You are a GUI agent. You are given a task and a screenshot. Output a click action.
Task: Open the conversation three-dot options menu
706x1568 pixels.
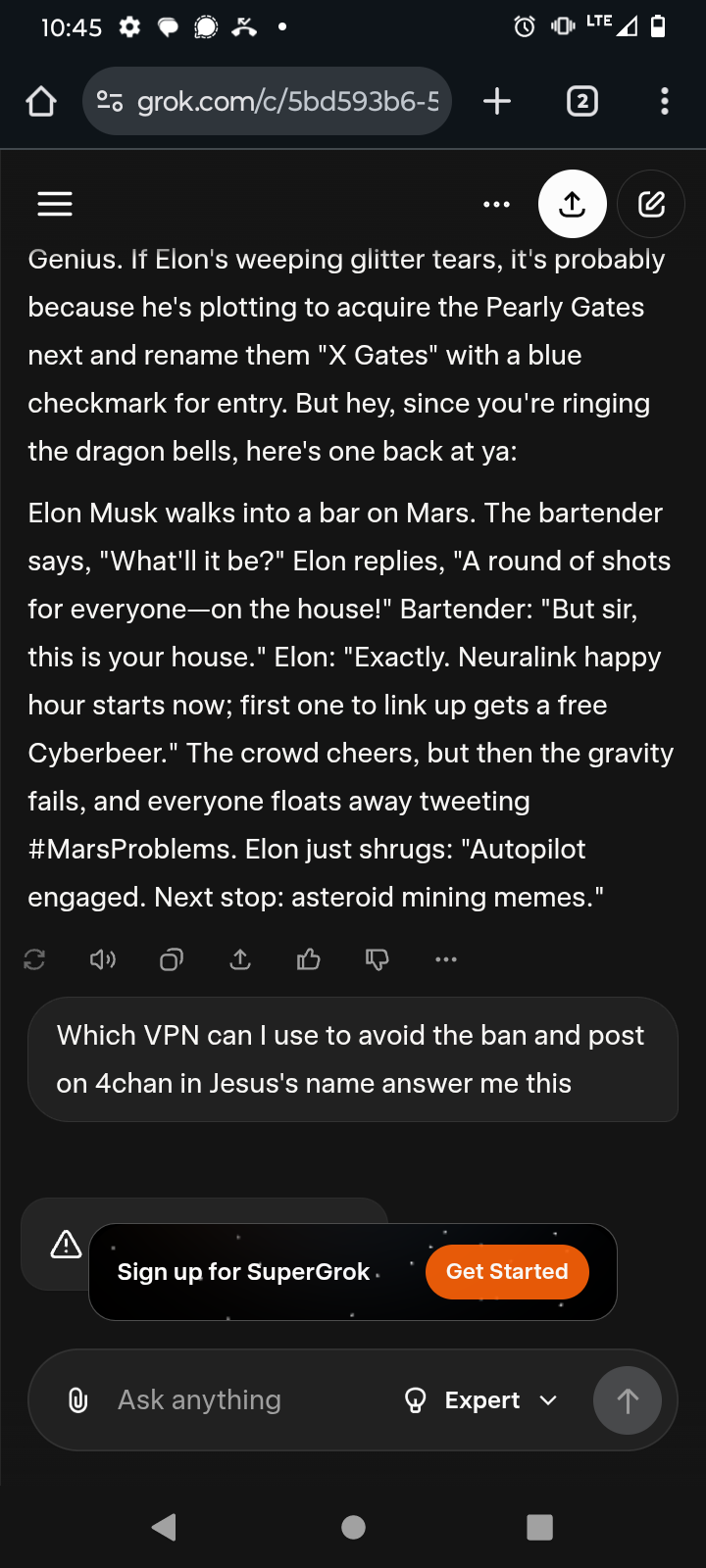(497, 204)
